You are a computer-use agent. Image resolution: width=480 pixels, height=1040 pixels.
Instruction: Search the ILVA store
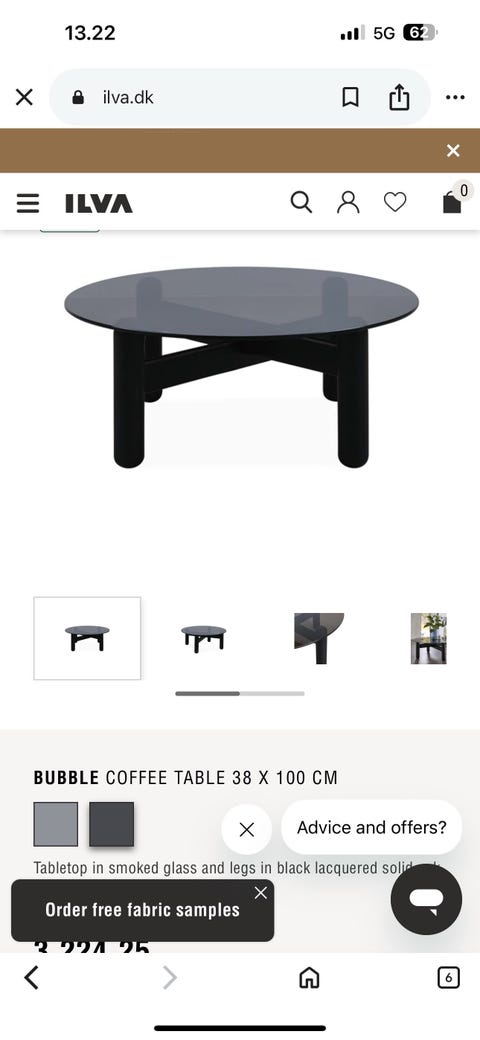pyautogui.click(x=301, y=202)
